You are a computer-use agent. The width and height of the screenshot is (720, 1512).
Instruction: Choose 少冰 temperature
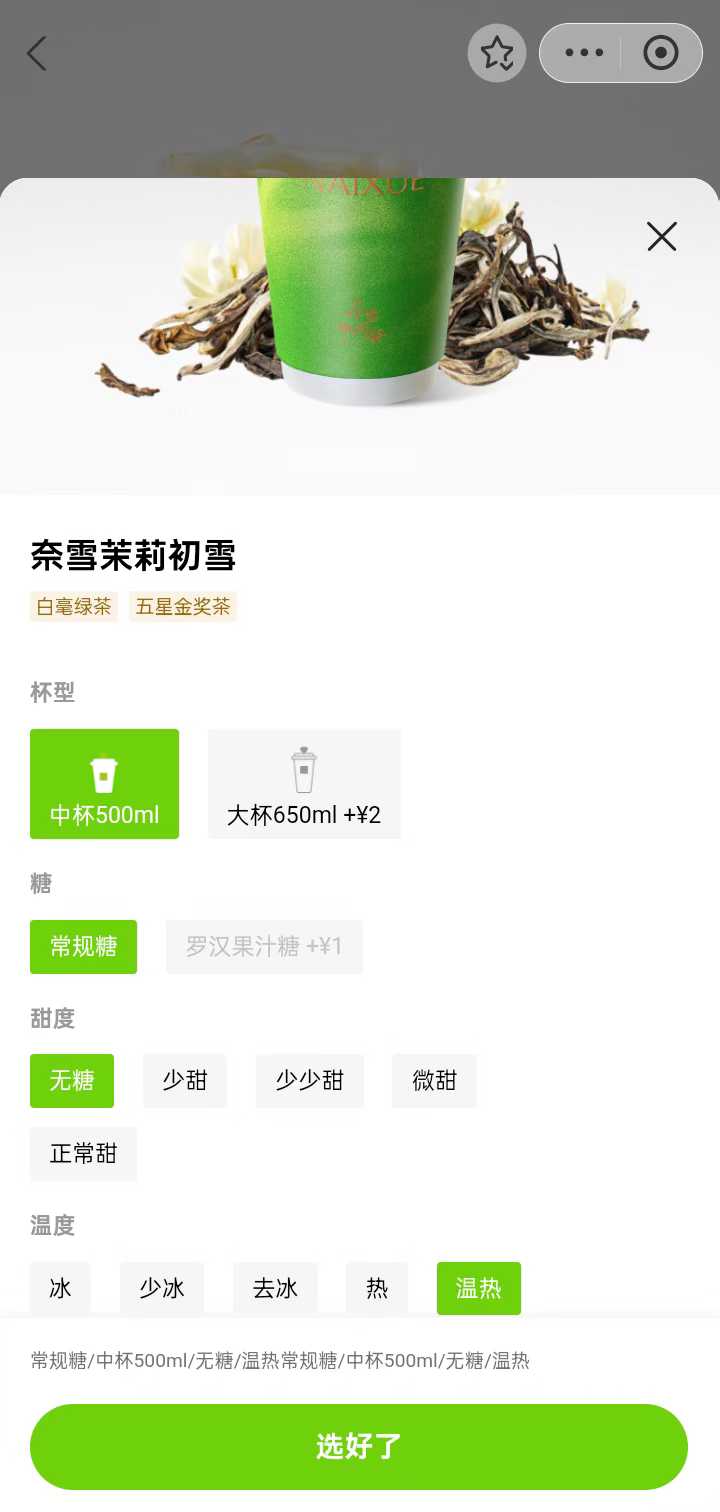point(162,1288)
